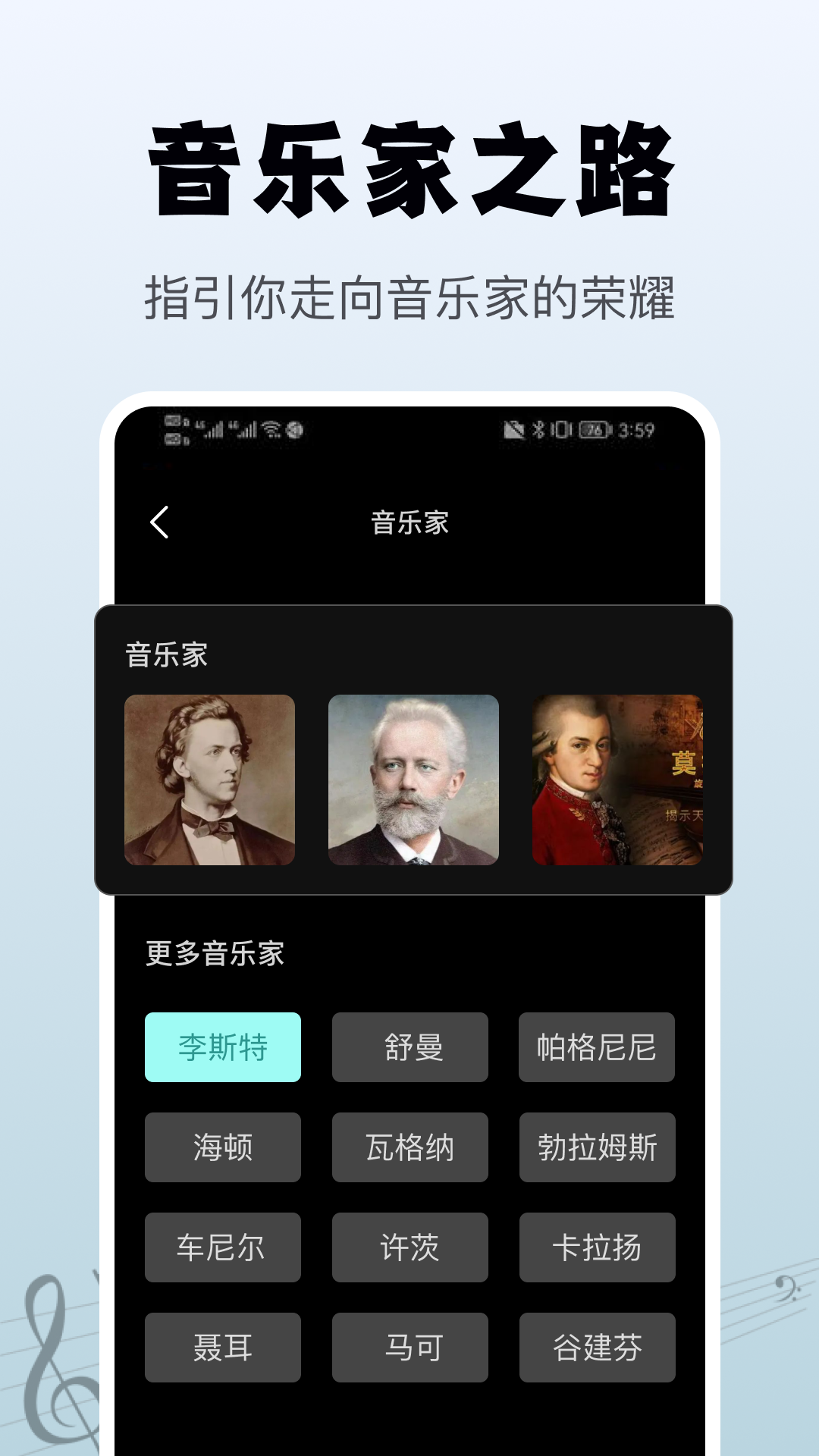Tap the 海顿 button
Screen dimensions: 819x1456
[x=223, y=1147]
